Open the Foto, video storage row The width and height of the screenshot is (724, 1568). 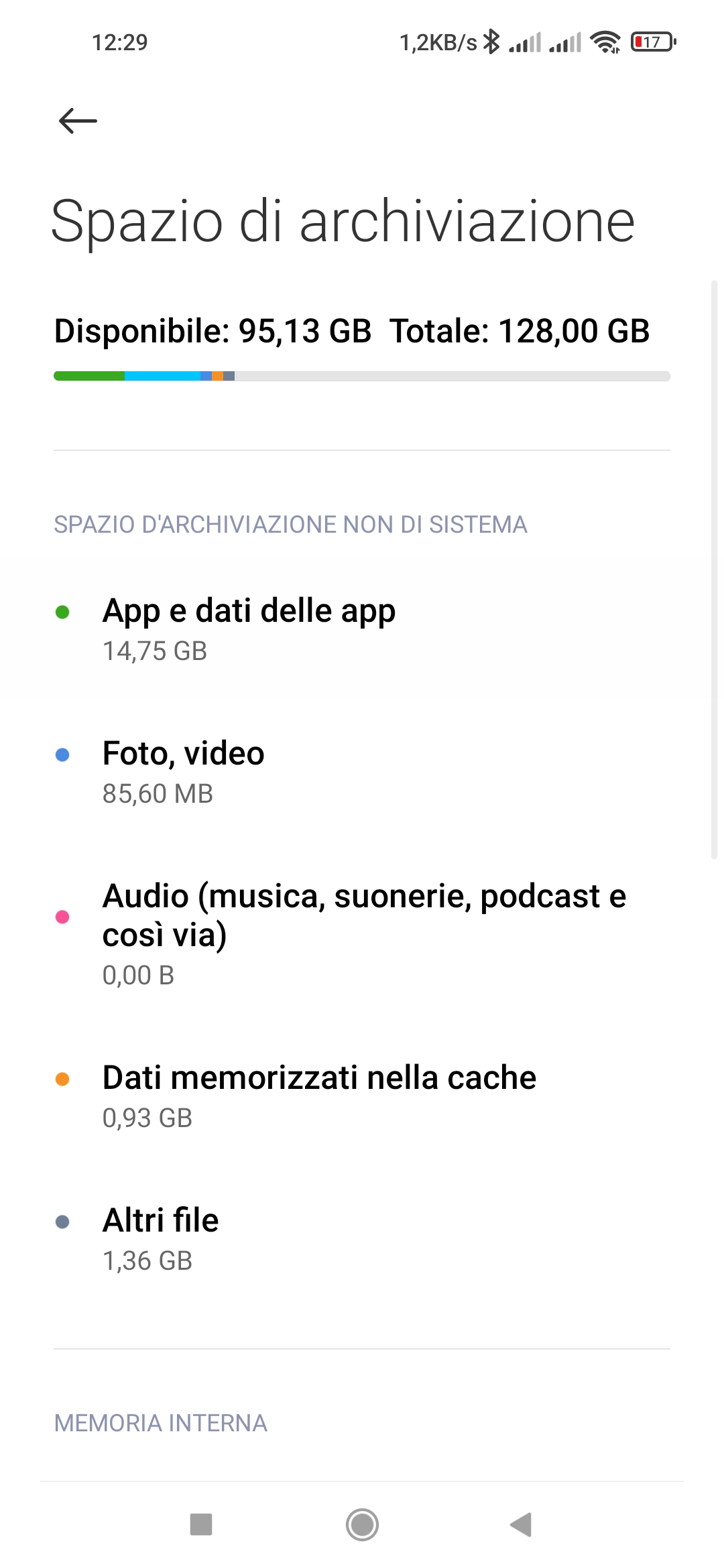pyautogui.click(x=362, y=772)
